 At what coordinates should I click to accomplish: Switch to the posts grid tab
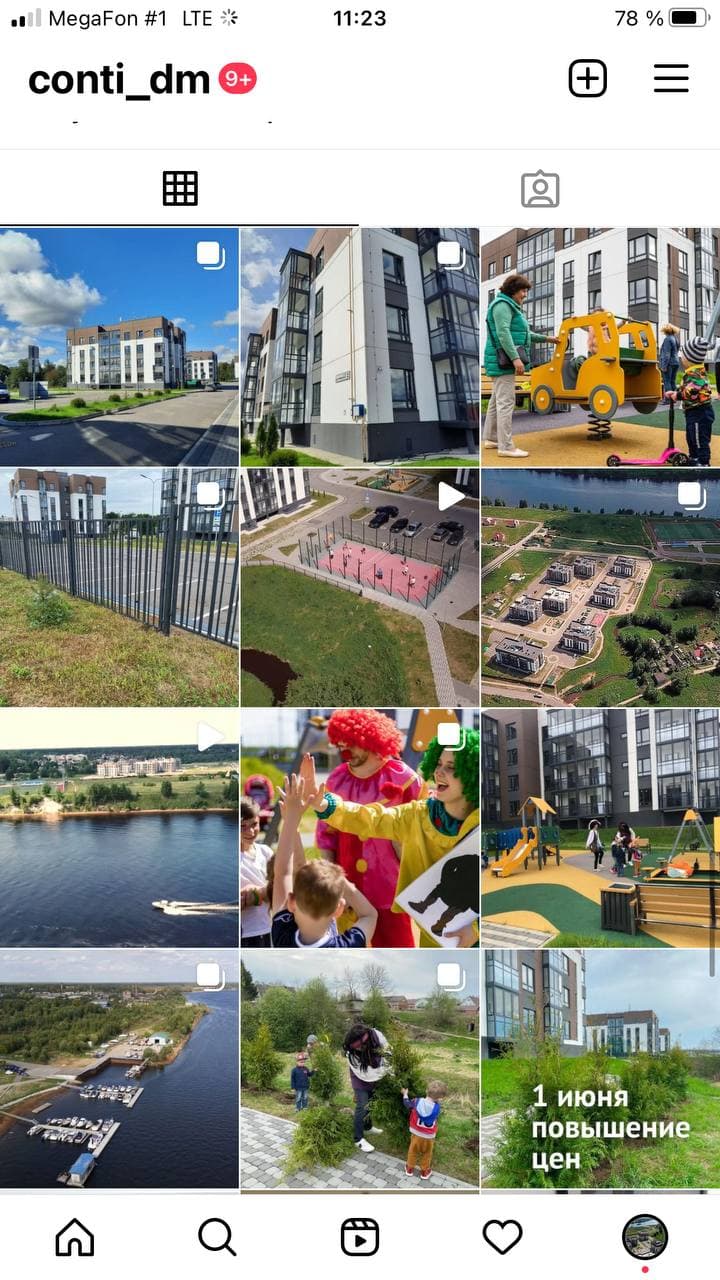point(180,188)
